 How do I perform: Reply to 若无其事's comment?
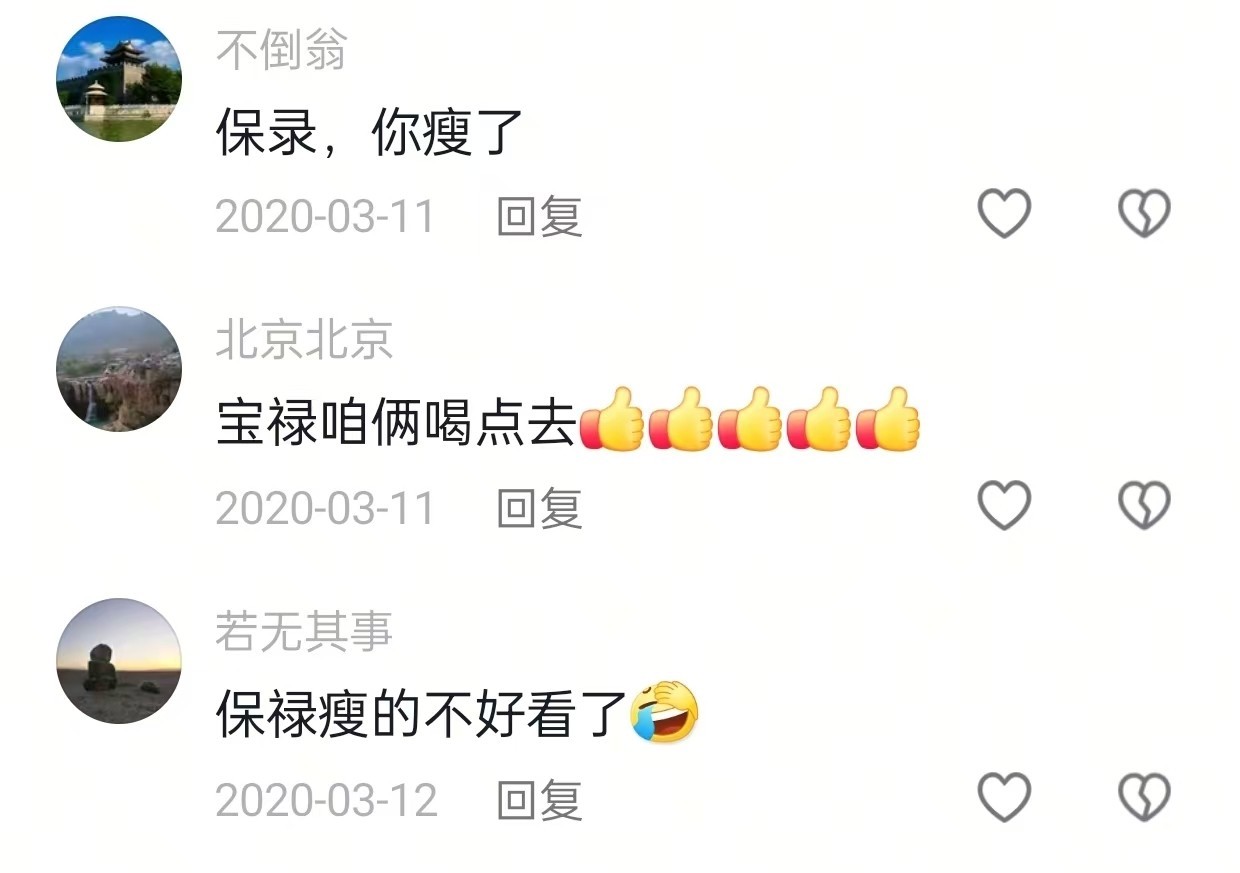coord(540,800)
